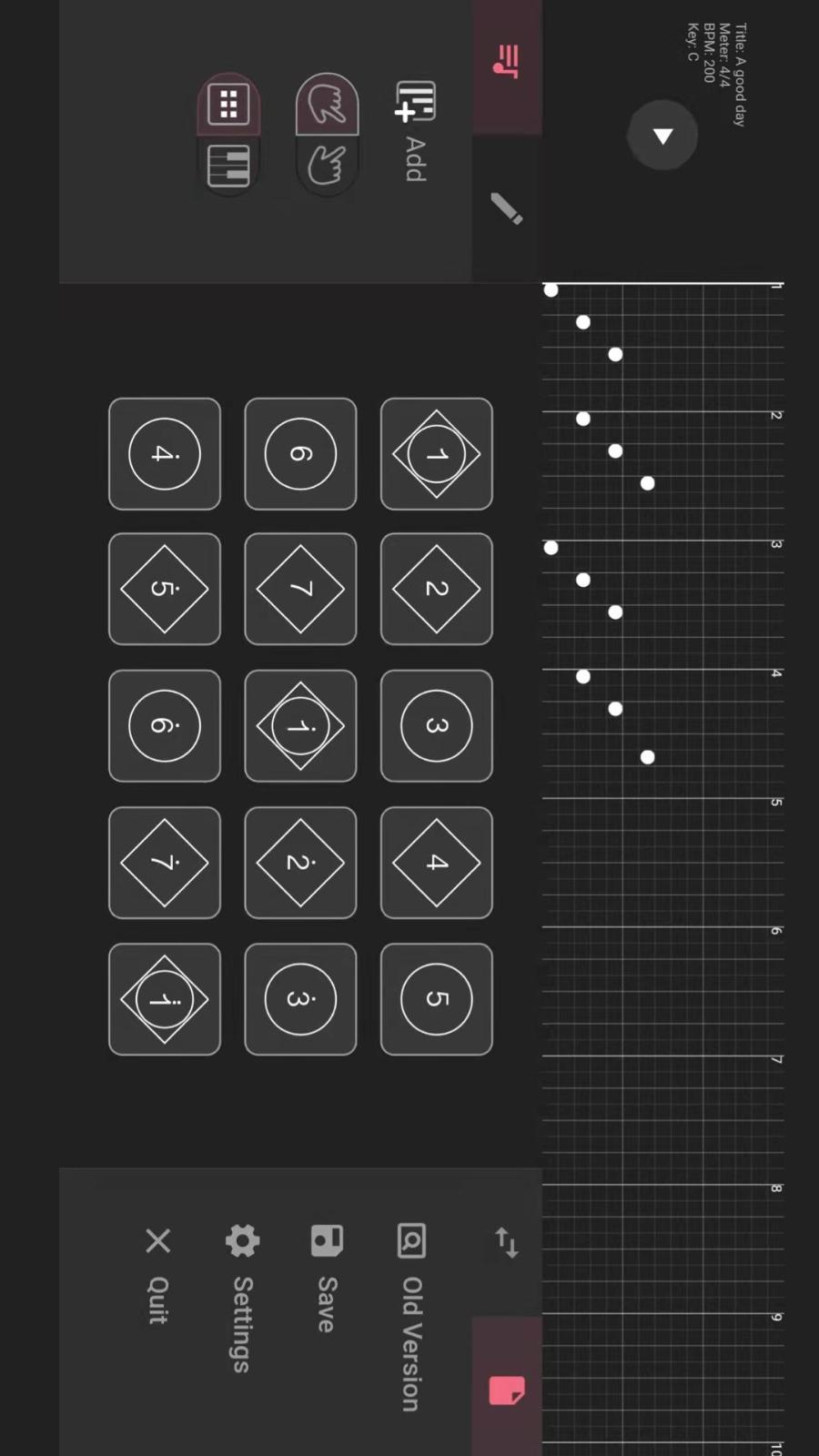Open the pink note tab

pyautogui.click(x=507, y=1390)
